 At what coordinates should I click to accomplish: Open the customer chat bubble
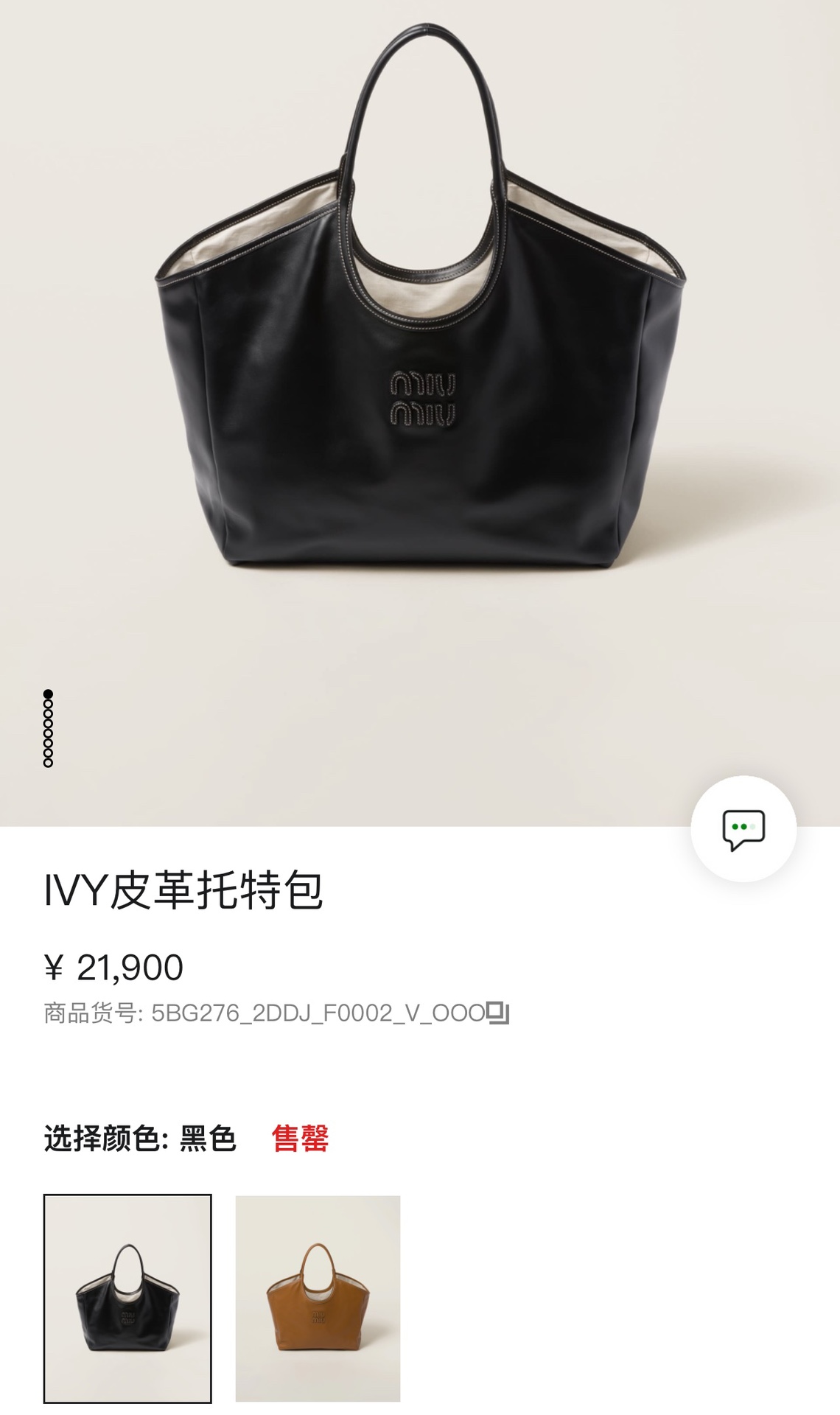coord(743,829)
